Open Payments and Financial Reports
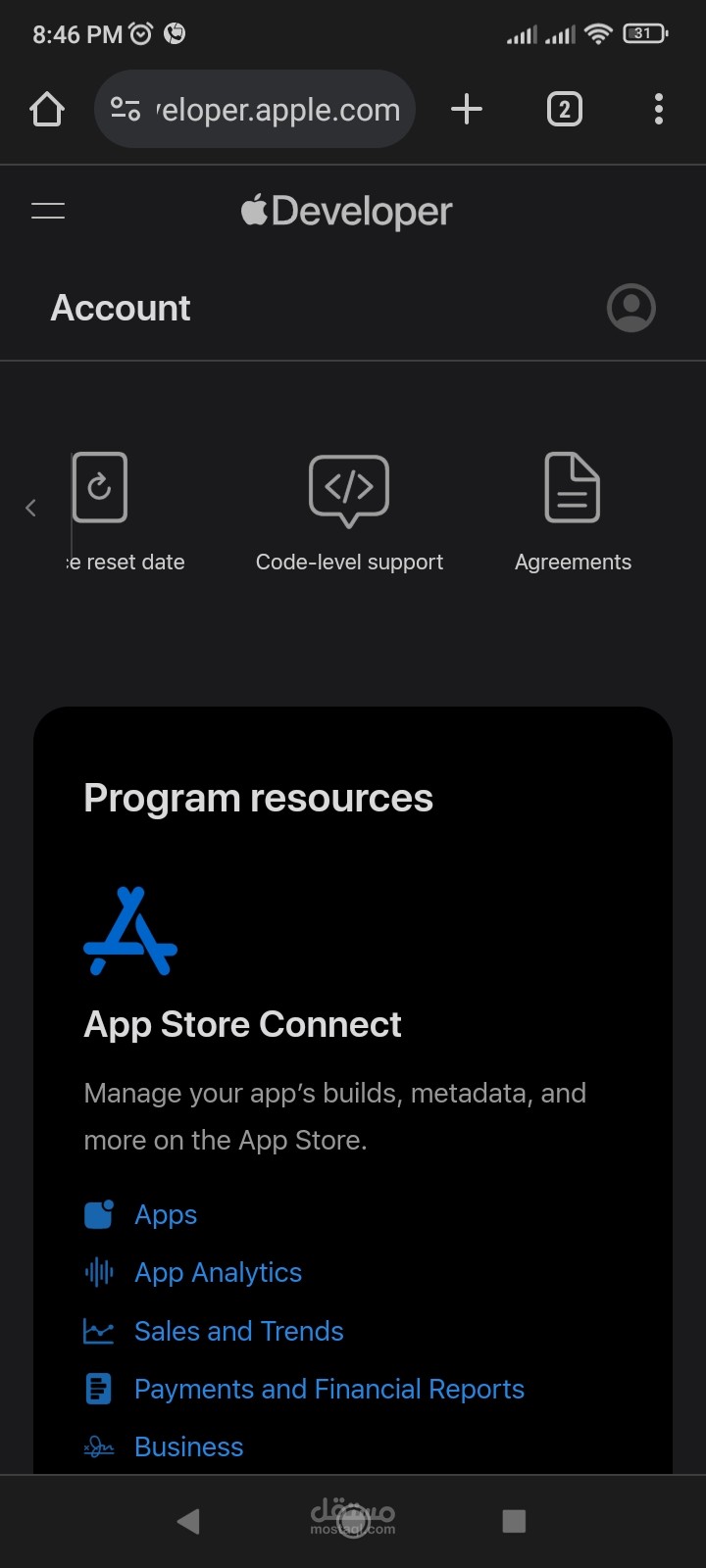Image resolution: width=706 pixels, height=1568 pixels. pyautogui.click(x=328, y=1389)
